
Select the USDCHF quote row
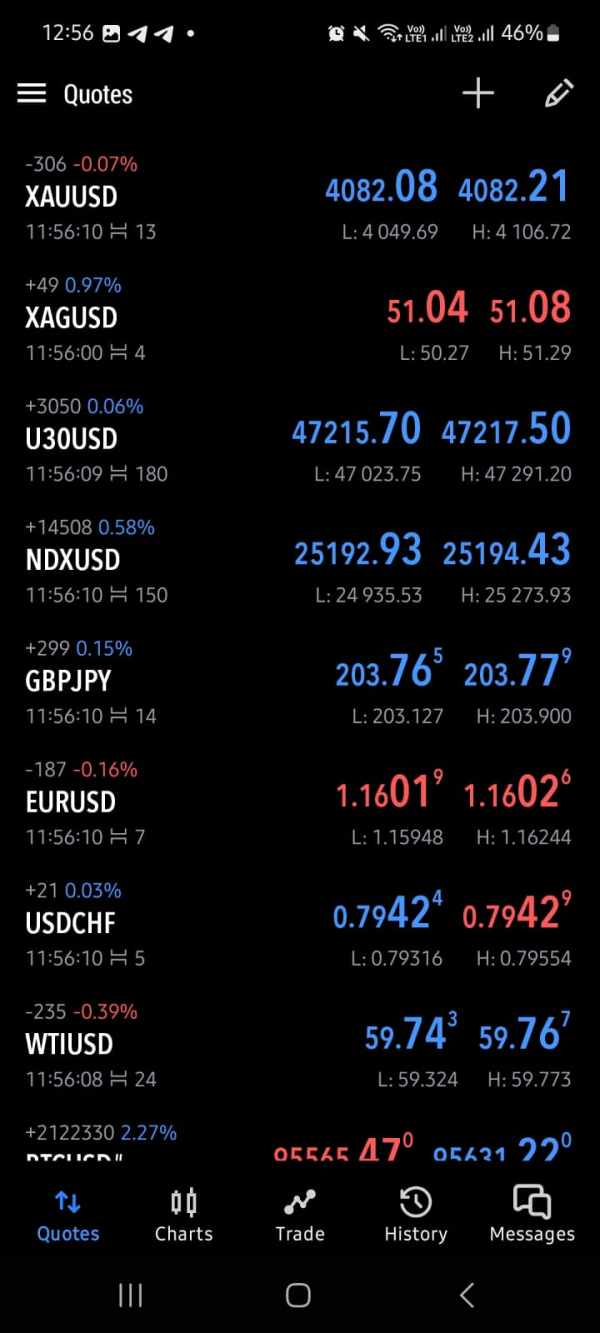298,924
